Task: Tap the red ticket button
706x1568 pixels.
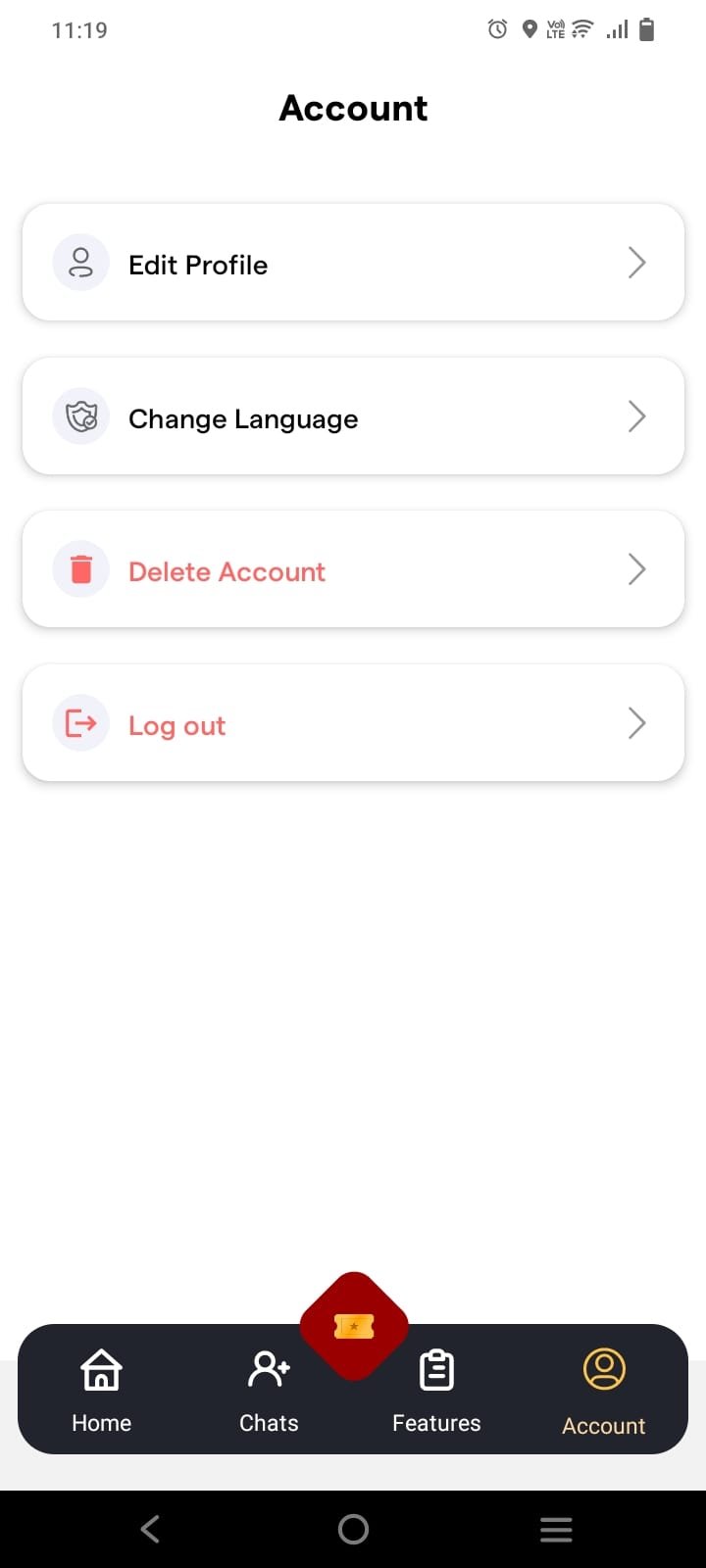Action: click(x=354, y=1326)
